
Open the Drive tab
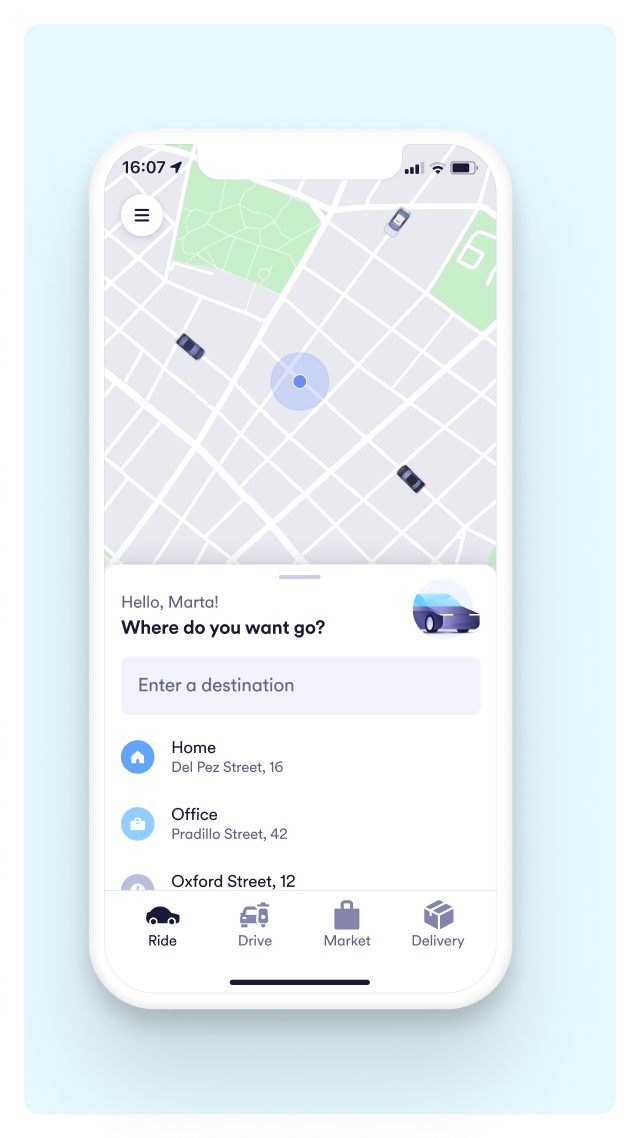[x=255, y=925]
